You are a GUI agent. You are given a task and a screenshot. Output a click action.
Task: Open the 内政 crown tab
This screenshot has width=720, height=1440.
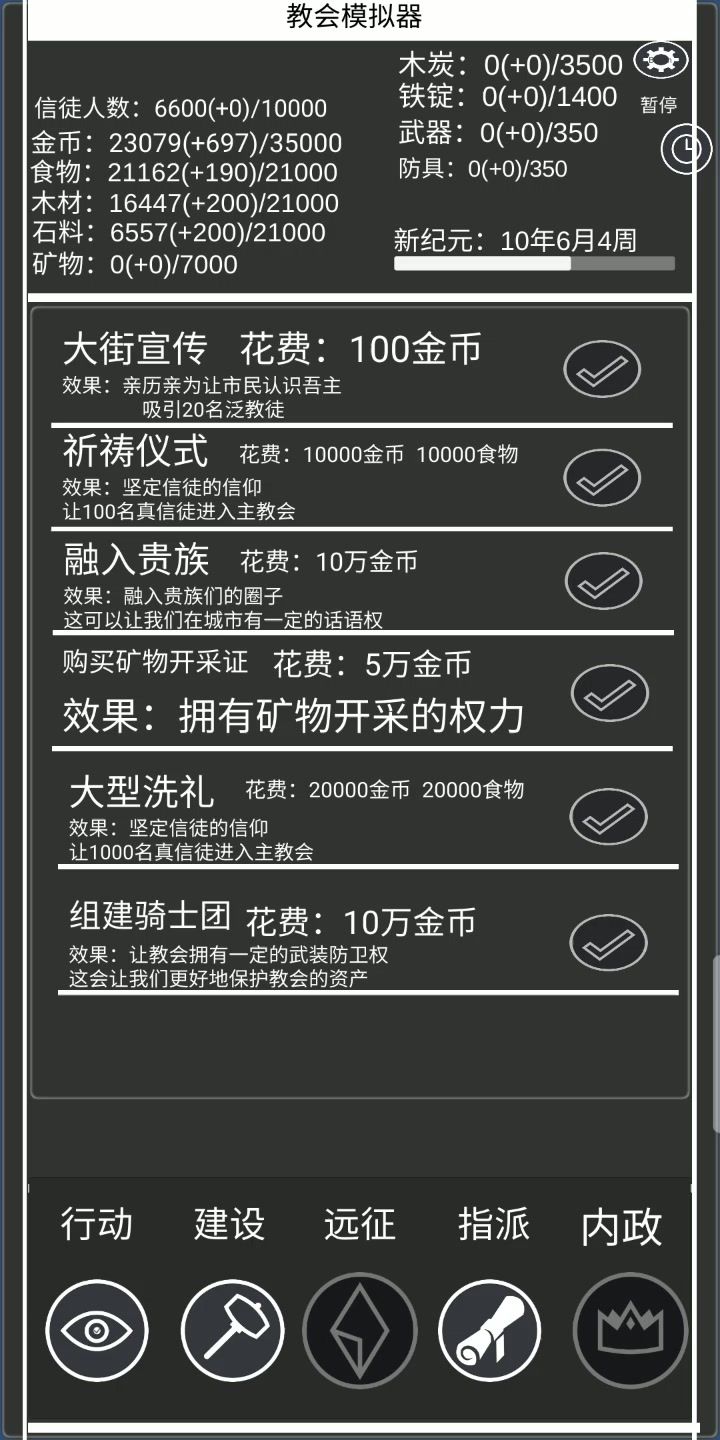pyautogui.click(x=630, y=1329)
